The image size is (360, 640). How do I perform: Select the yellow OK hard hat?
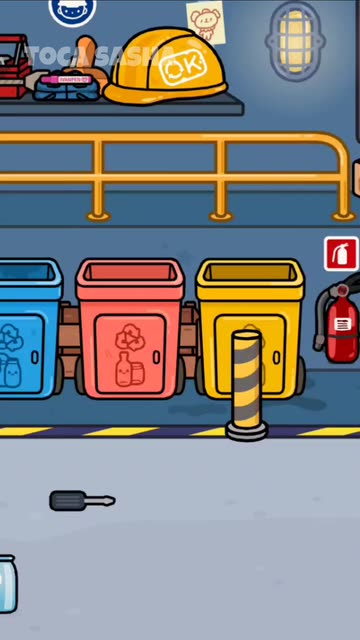165,66
